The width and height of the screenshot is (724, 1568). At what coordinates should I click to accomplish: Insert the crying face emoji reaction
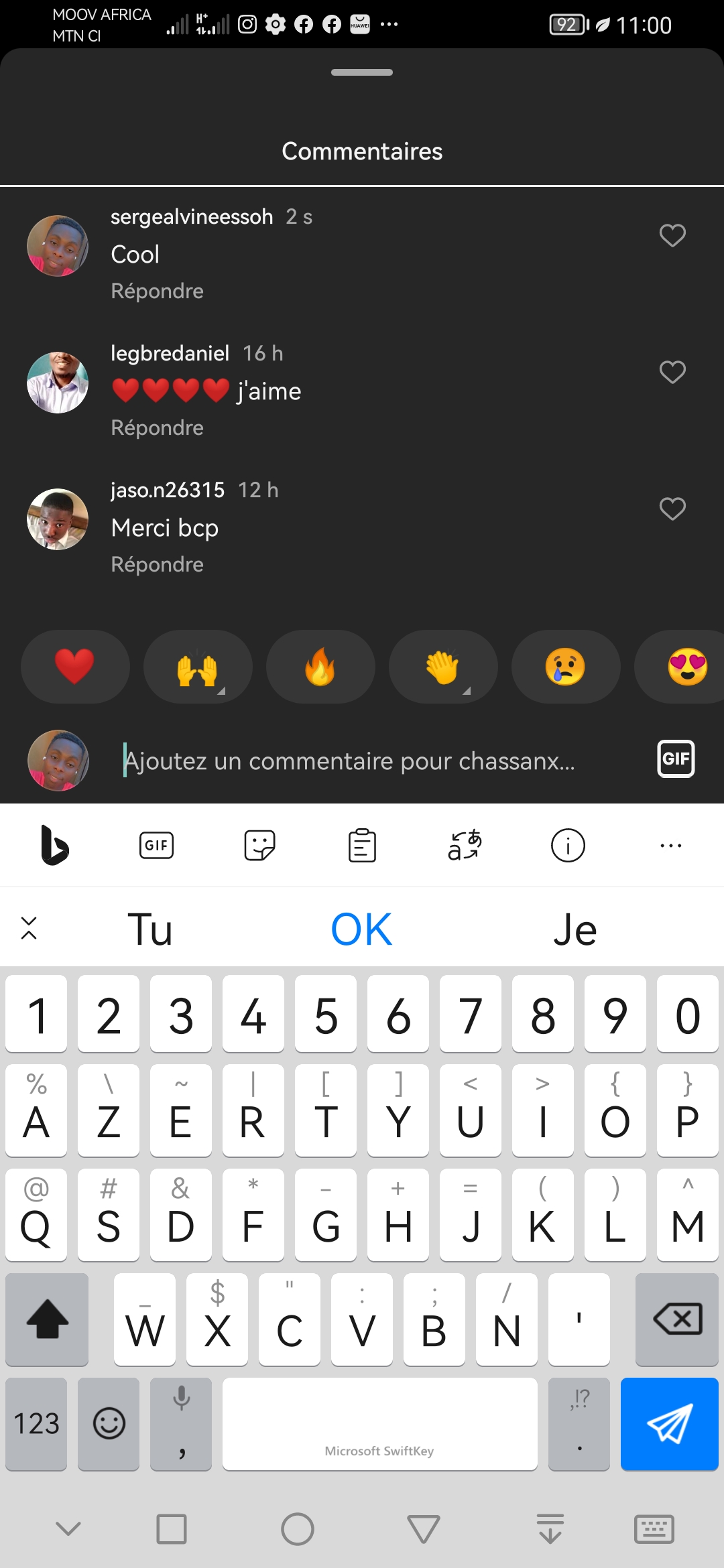click(x=566, y=667)
